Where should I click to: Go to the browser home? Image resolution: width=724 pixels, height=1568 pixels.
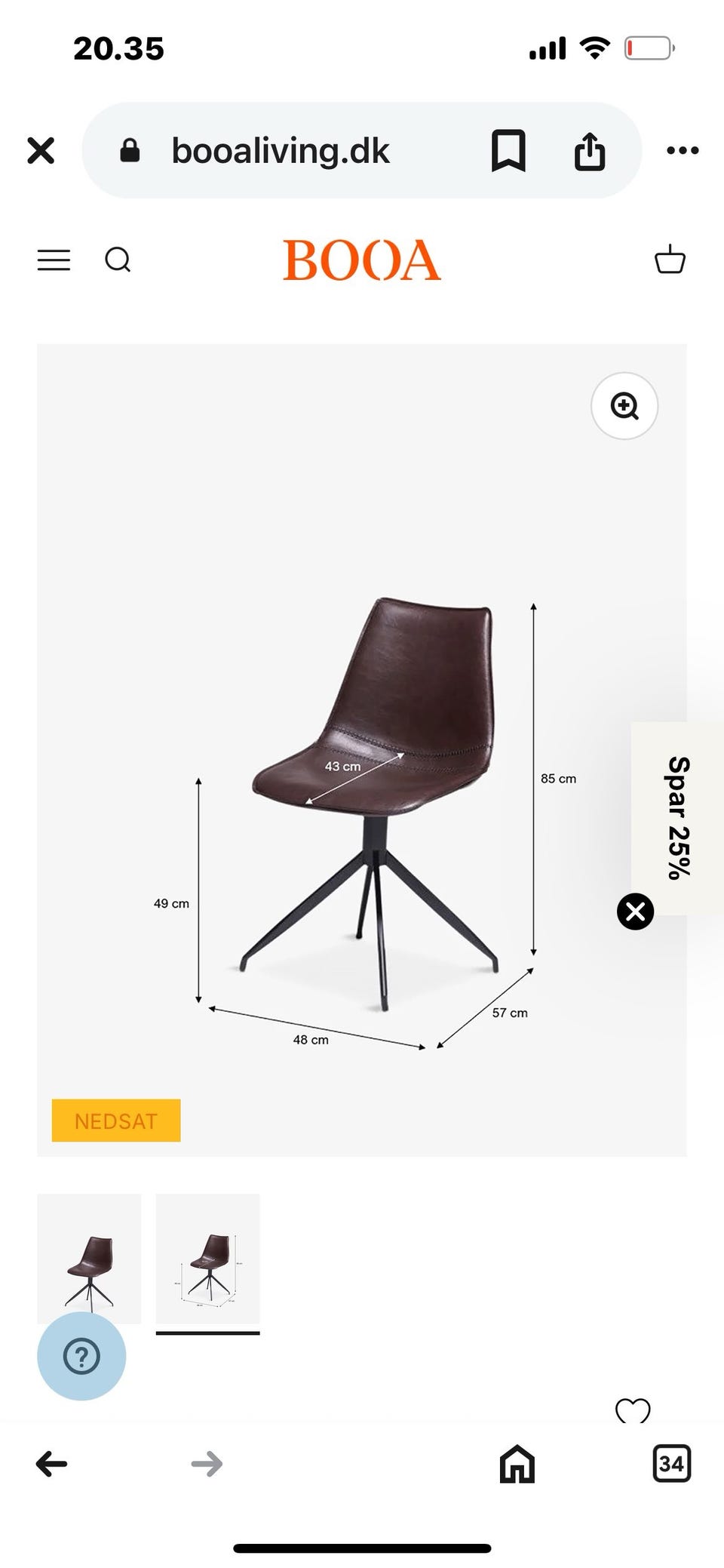(x=517, y=1464)
